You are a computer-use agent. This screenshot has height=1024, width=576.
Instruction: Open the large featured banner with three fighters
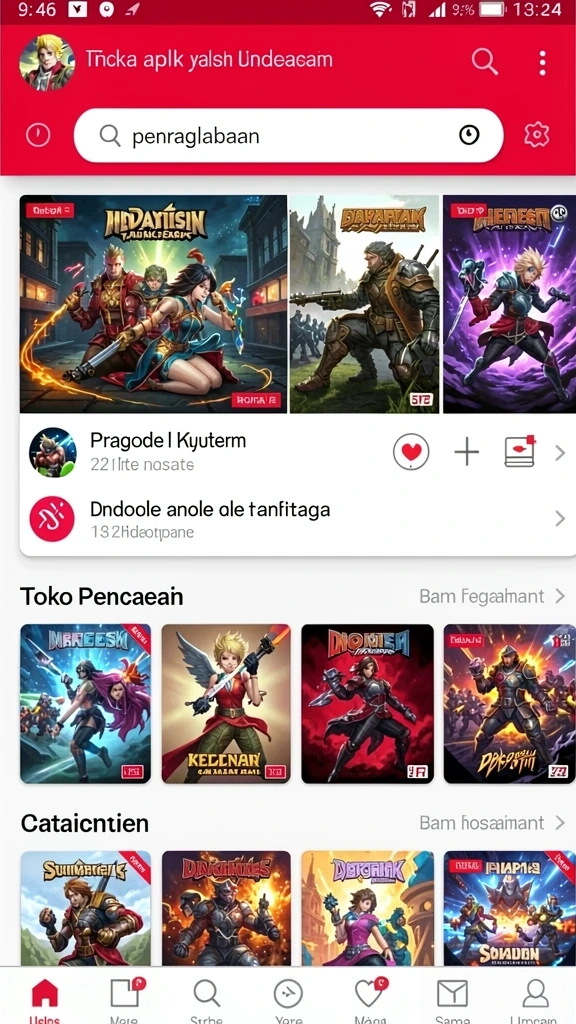point(153,304)
